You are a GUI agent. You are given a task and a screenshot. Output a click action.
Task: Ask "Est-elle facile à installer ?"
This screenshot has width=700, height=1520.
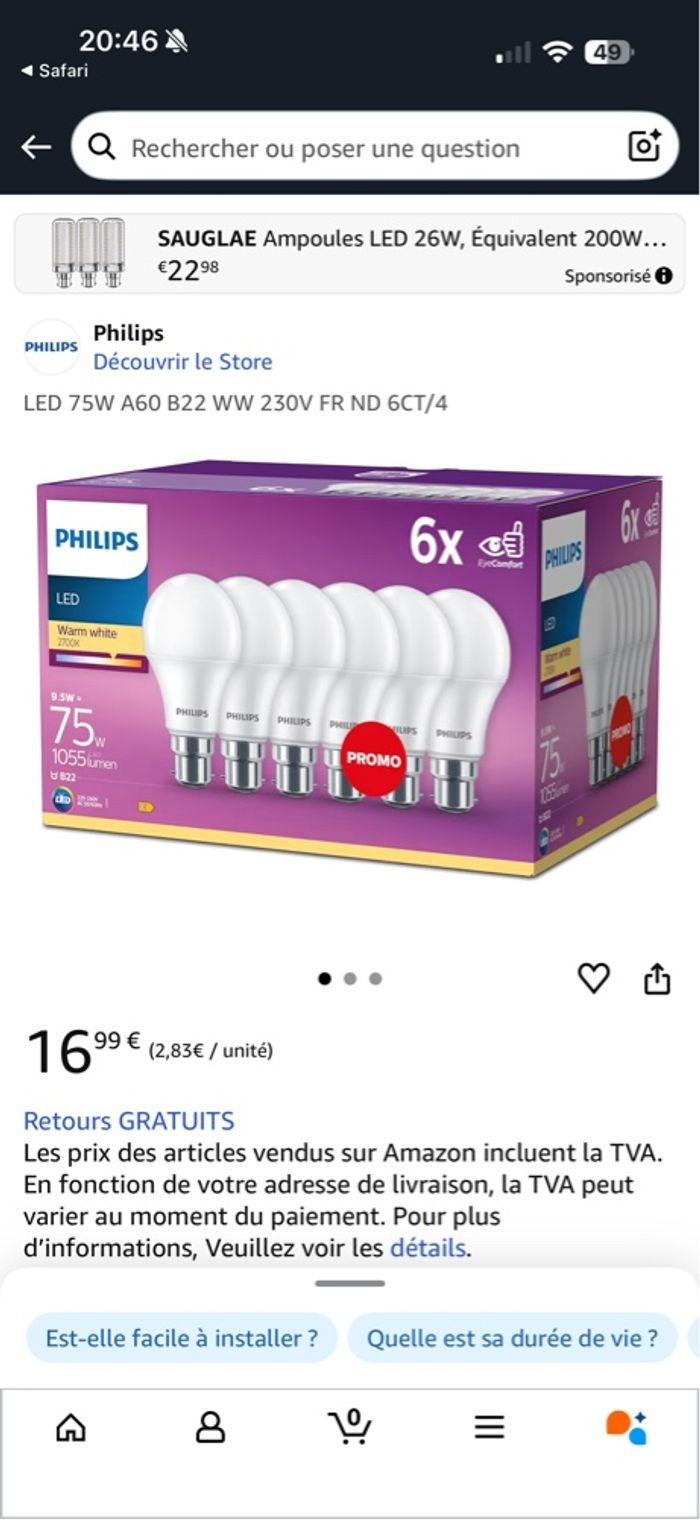click(x=182, y=1338)
